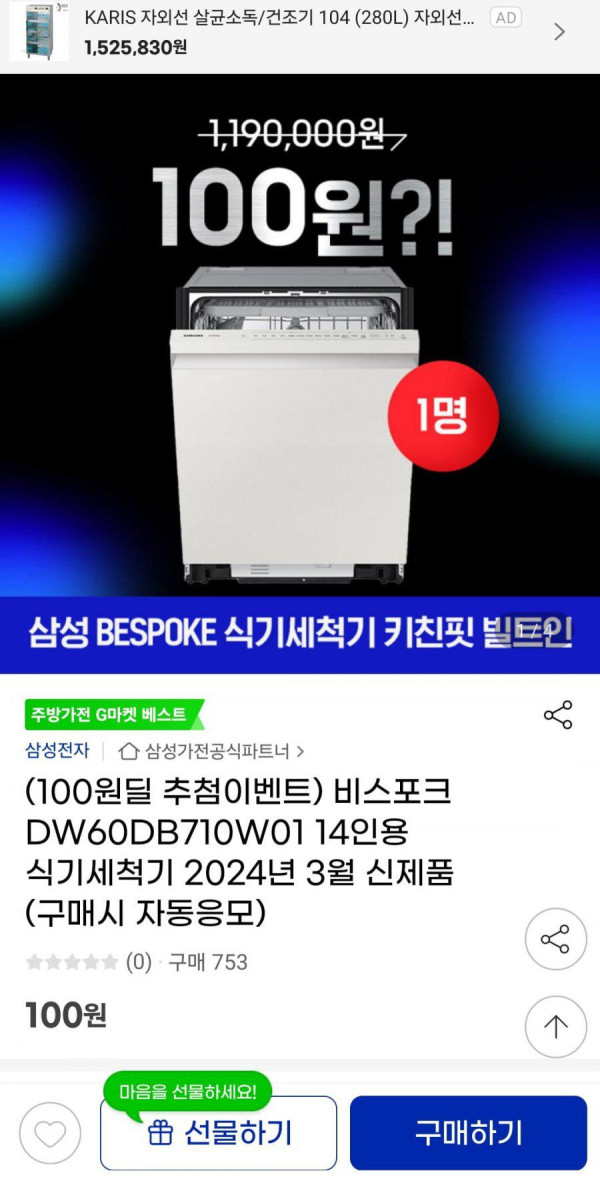Send as a gift with 선물하기

tap(218, 1133)
